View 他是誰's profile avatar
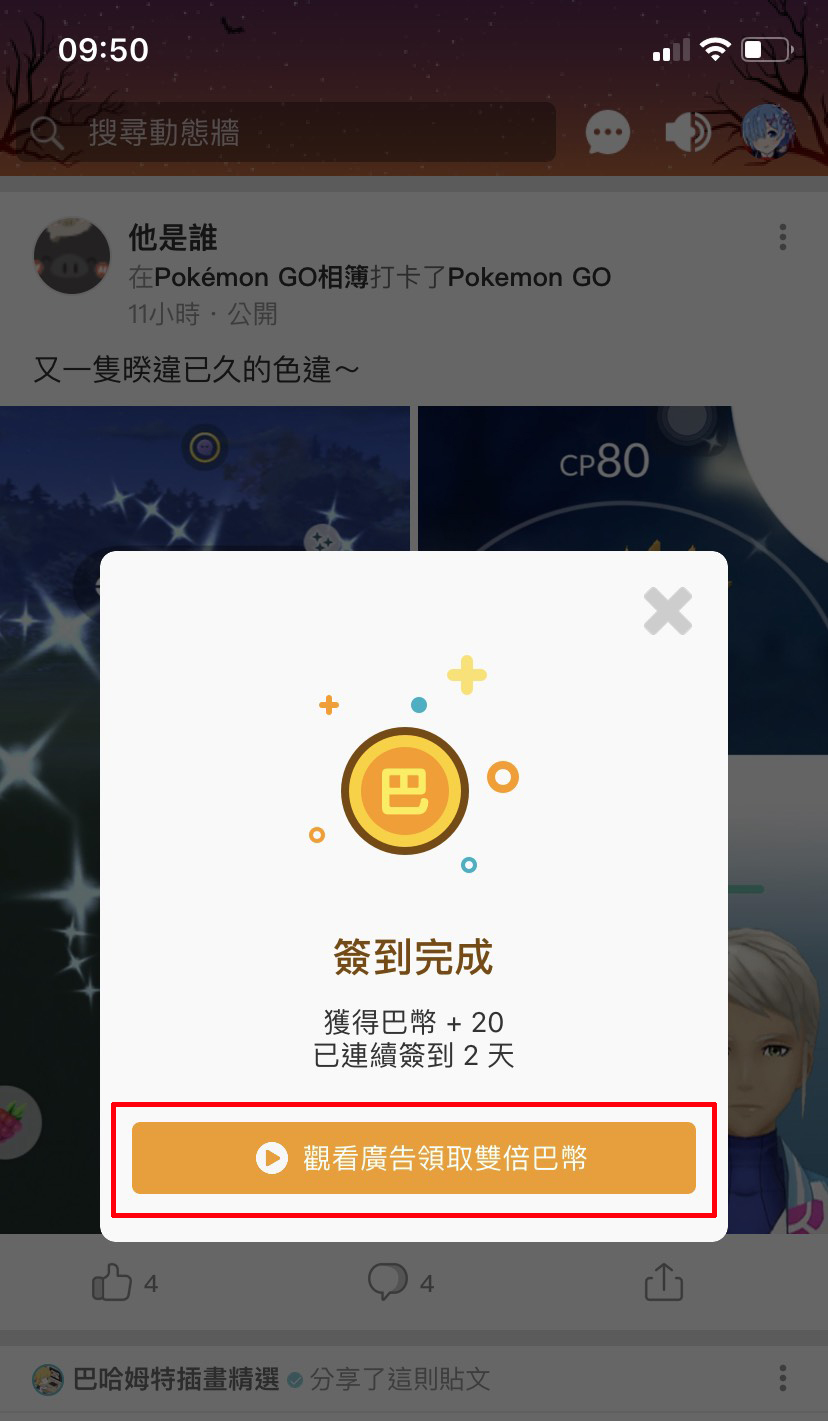Image resolution: width=828 pixels, height=1421 pixels. click(x=72, y=256)
